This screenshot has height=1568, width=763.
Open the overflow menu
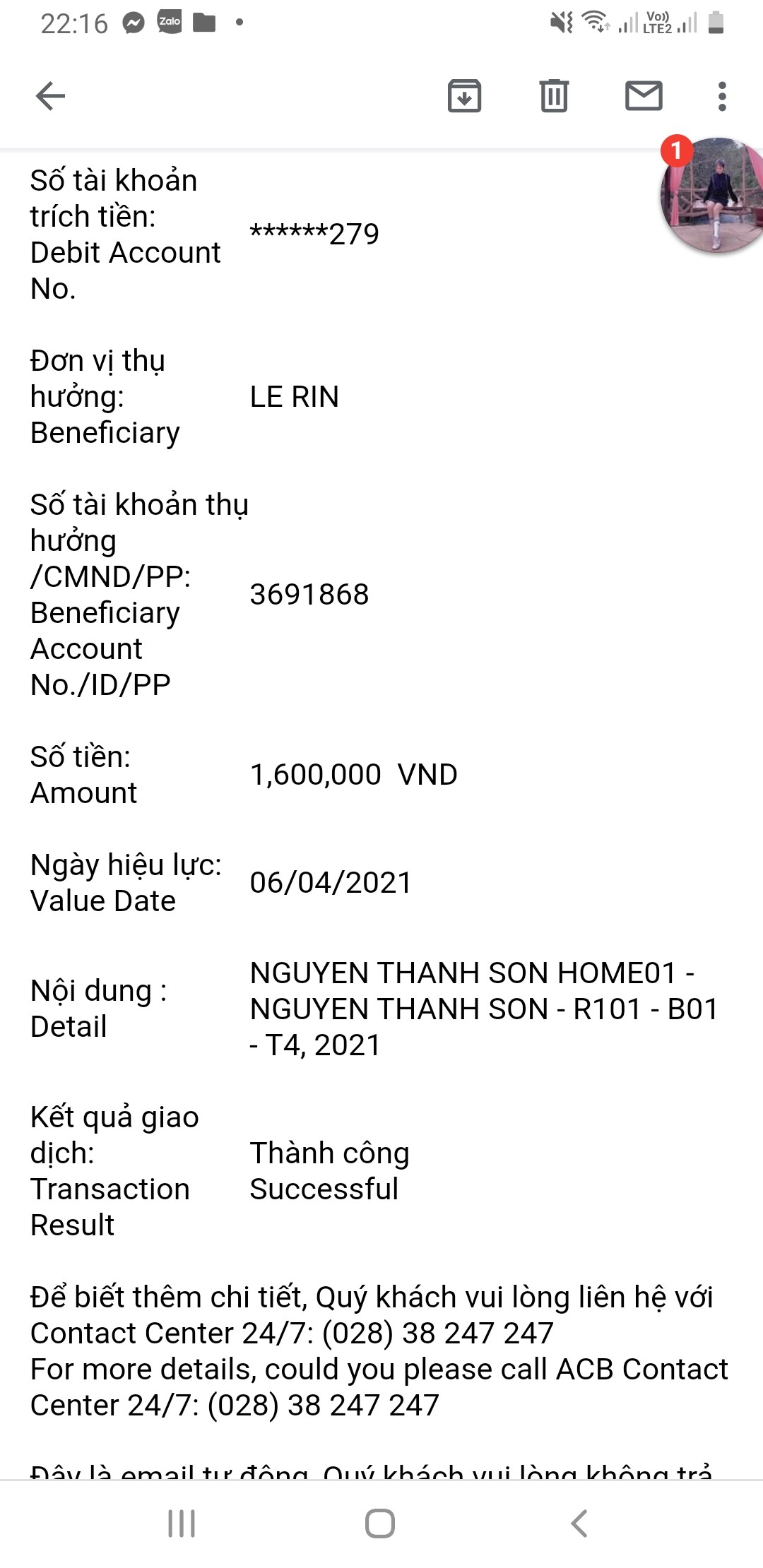(721, 96)
